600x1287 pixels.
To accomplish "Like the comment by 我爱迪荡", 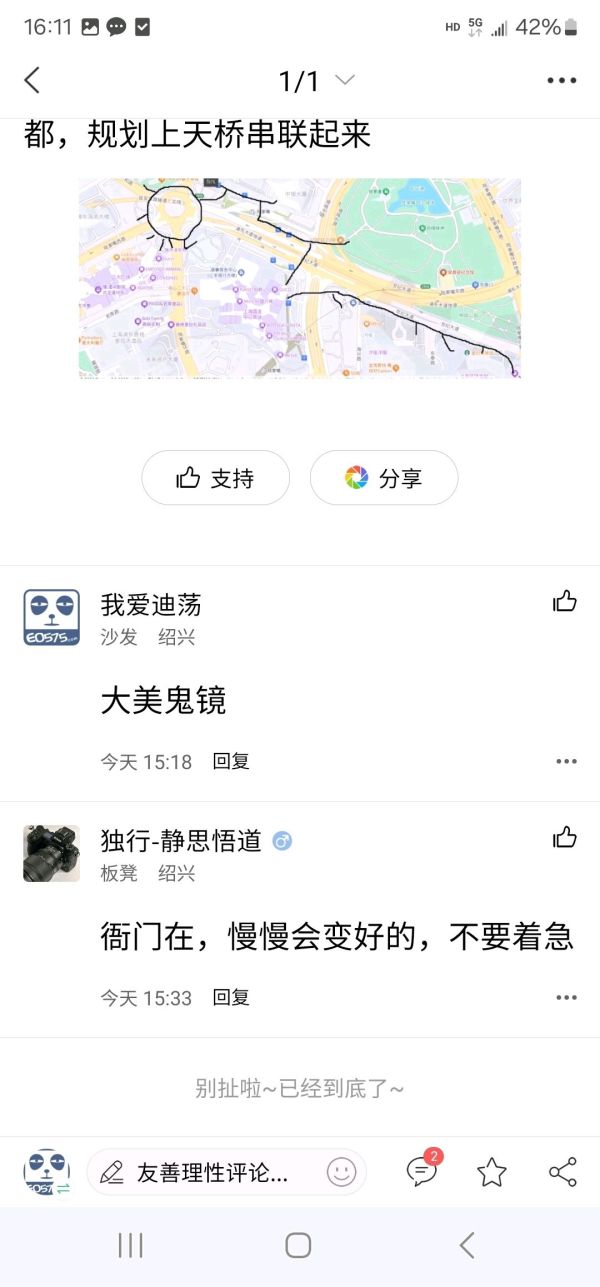I will pos(565,601).
